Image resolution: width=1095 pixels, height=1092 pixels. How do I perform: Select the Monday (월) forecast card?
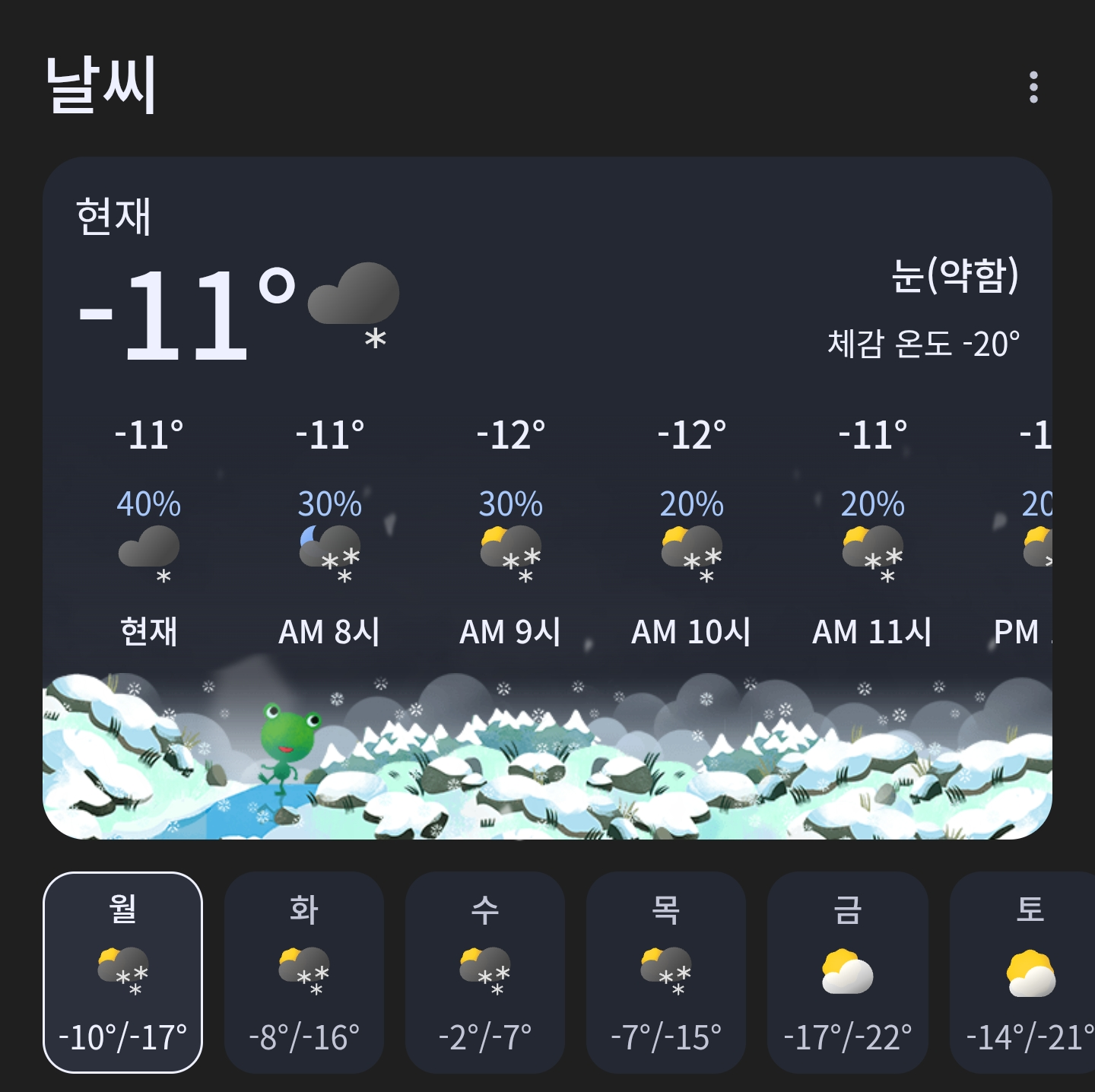pos(123,972)
